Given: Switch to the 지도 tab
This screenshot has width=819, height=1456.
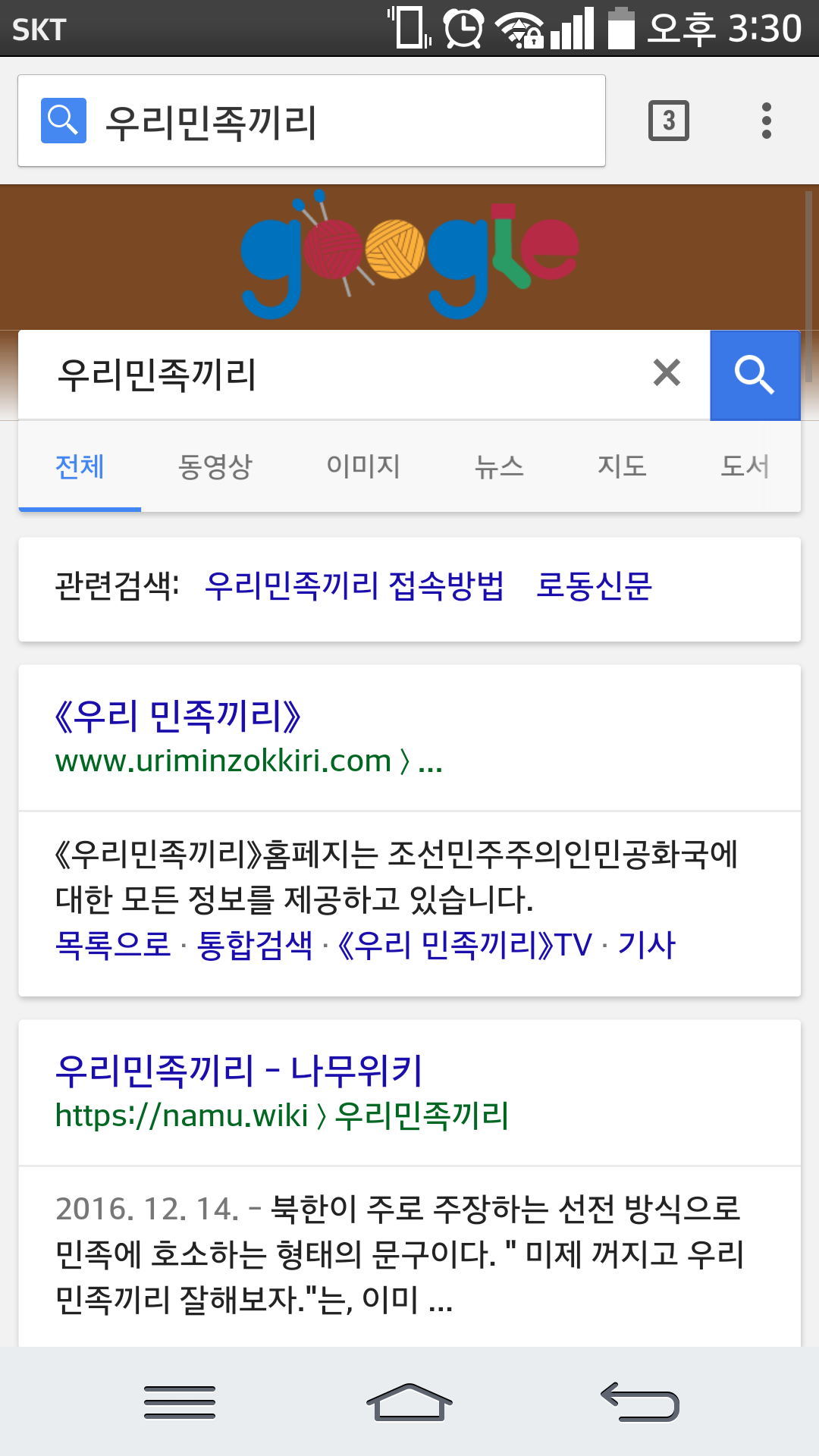Looking at the screenshot, I should (x=622, y=466).
